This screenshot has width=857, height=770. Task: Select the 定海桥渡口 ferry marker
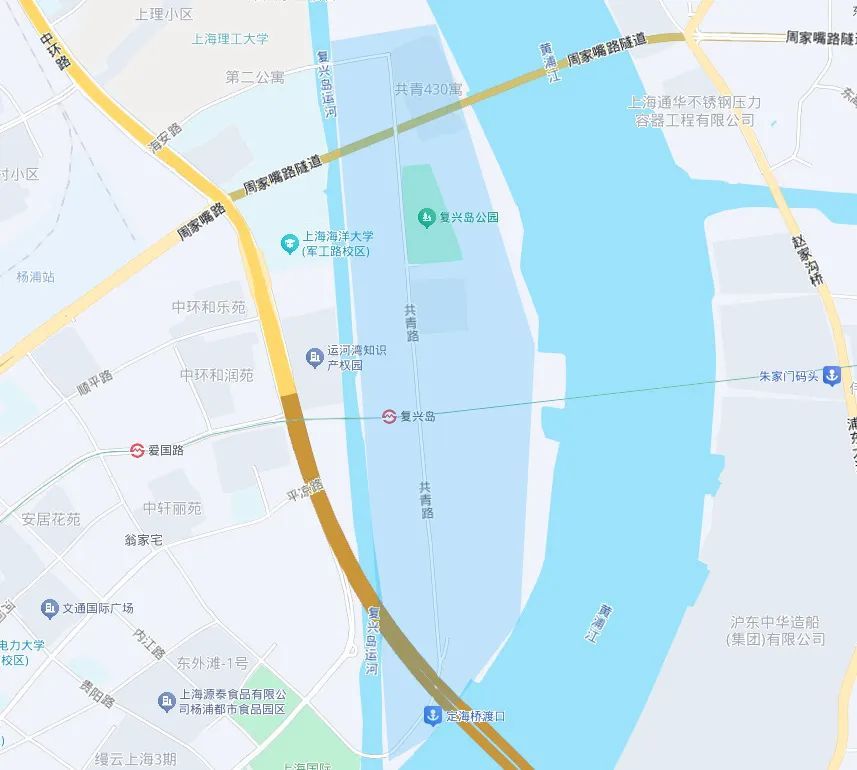(x=432, y=716)
